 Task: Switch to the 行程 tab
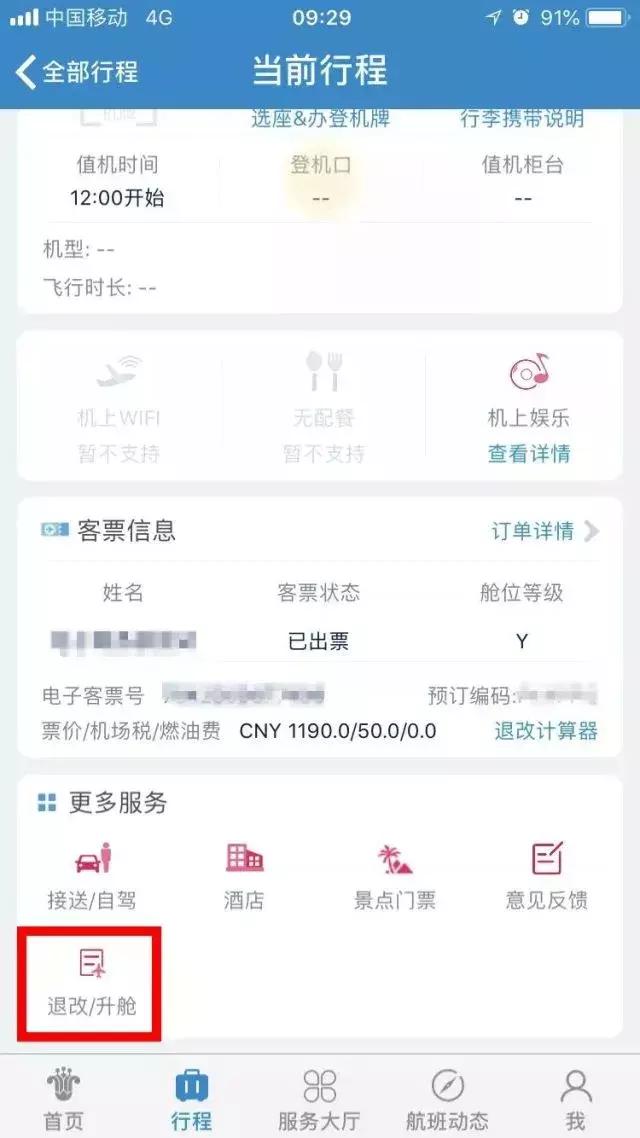pyautogui.click(x=192, y=1099)
